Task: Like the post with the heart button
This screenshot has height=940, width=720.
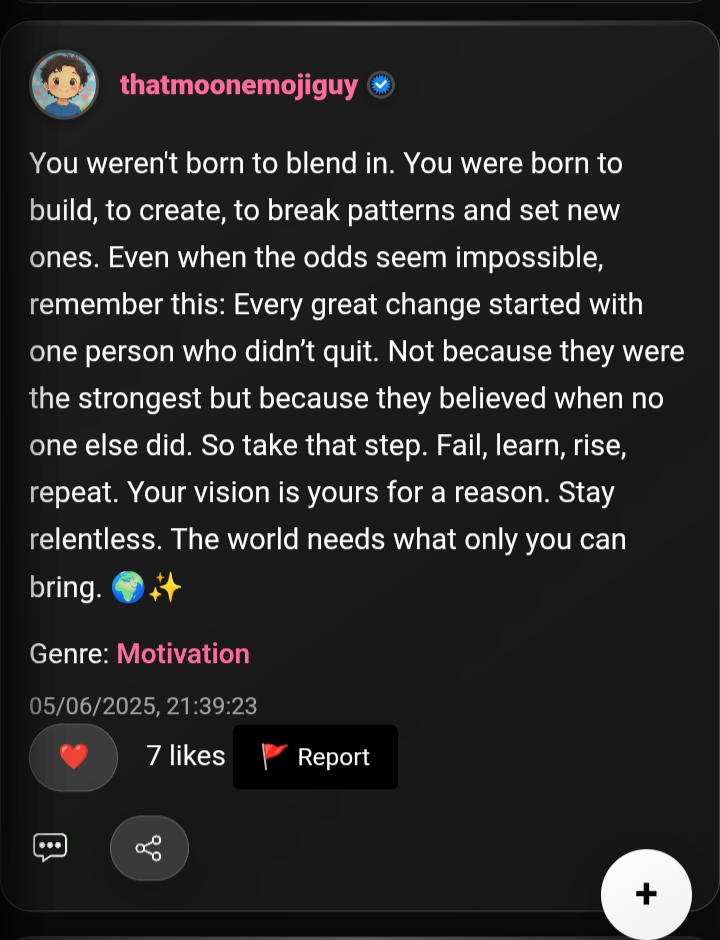Action: (74, 757)
